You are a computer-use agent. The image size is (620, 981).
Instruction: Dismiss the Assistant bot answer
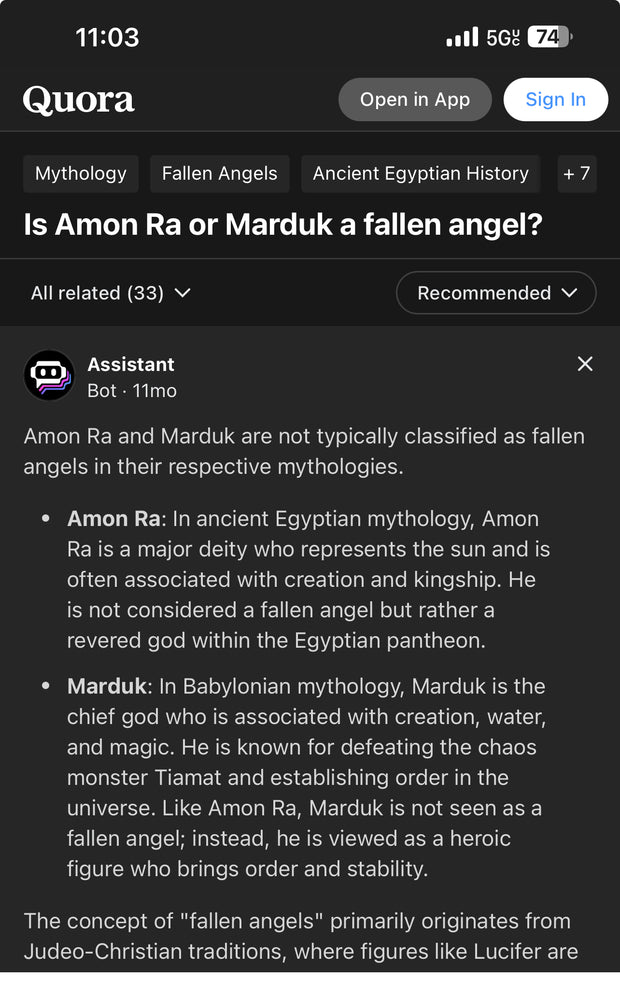[x=585, y=364]
